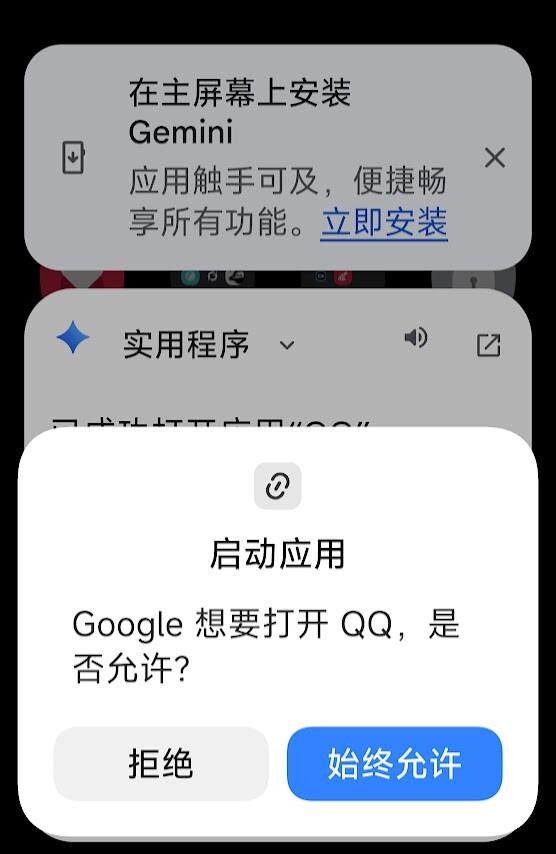The height and width of the screenshot is (854, 556).
Task: Dismiss the Gemini install banner
Action: (x=494, y=158)
